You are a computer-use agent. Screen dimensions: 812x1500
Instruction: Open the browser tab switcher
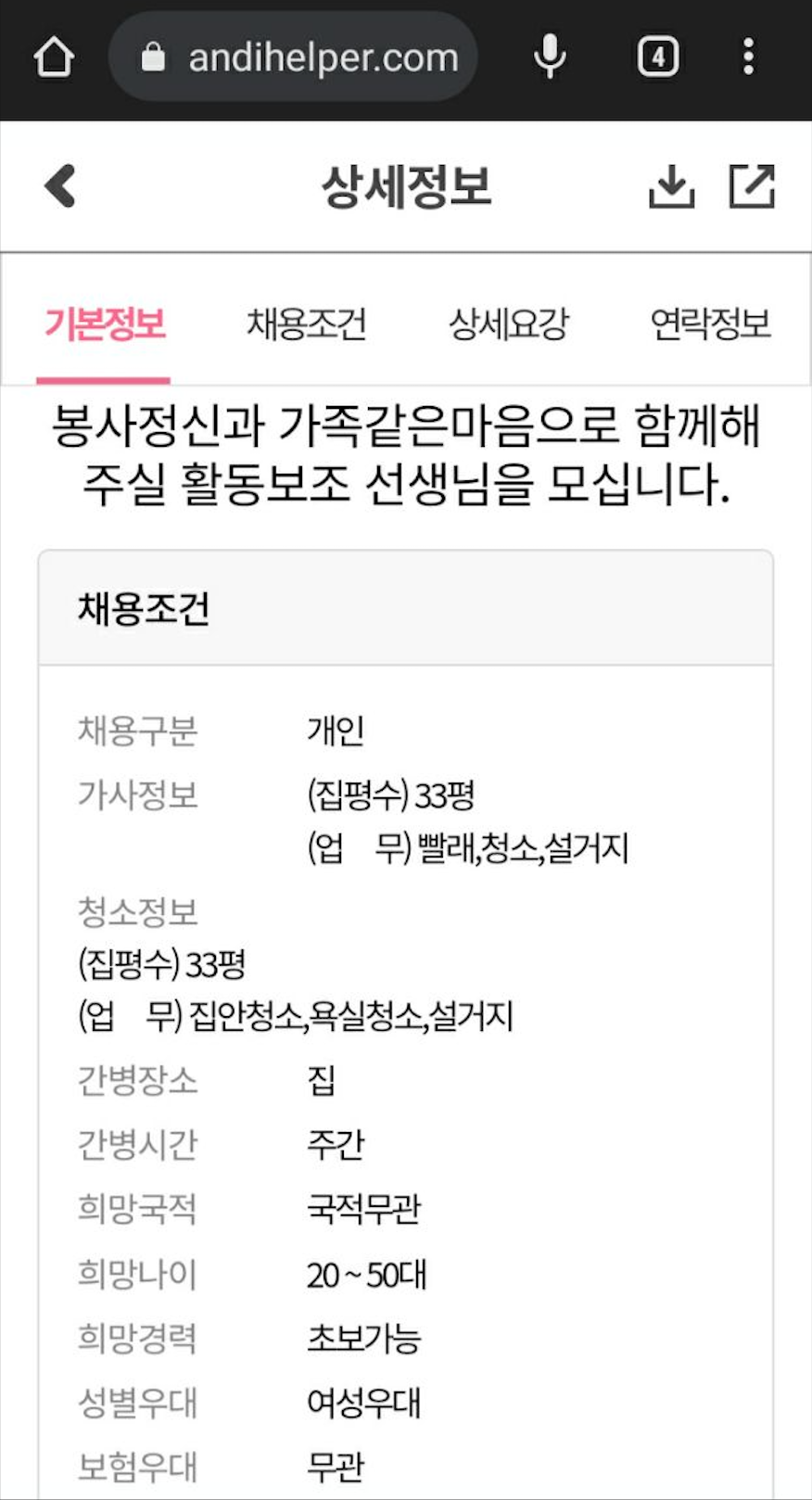click(658, 57)
